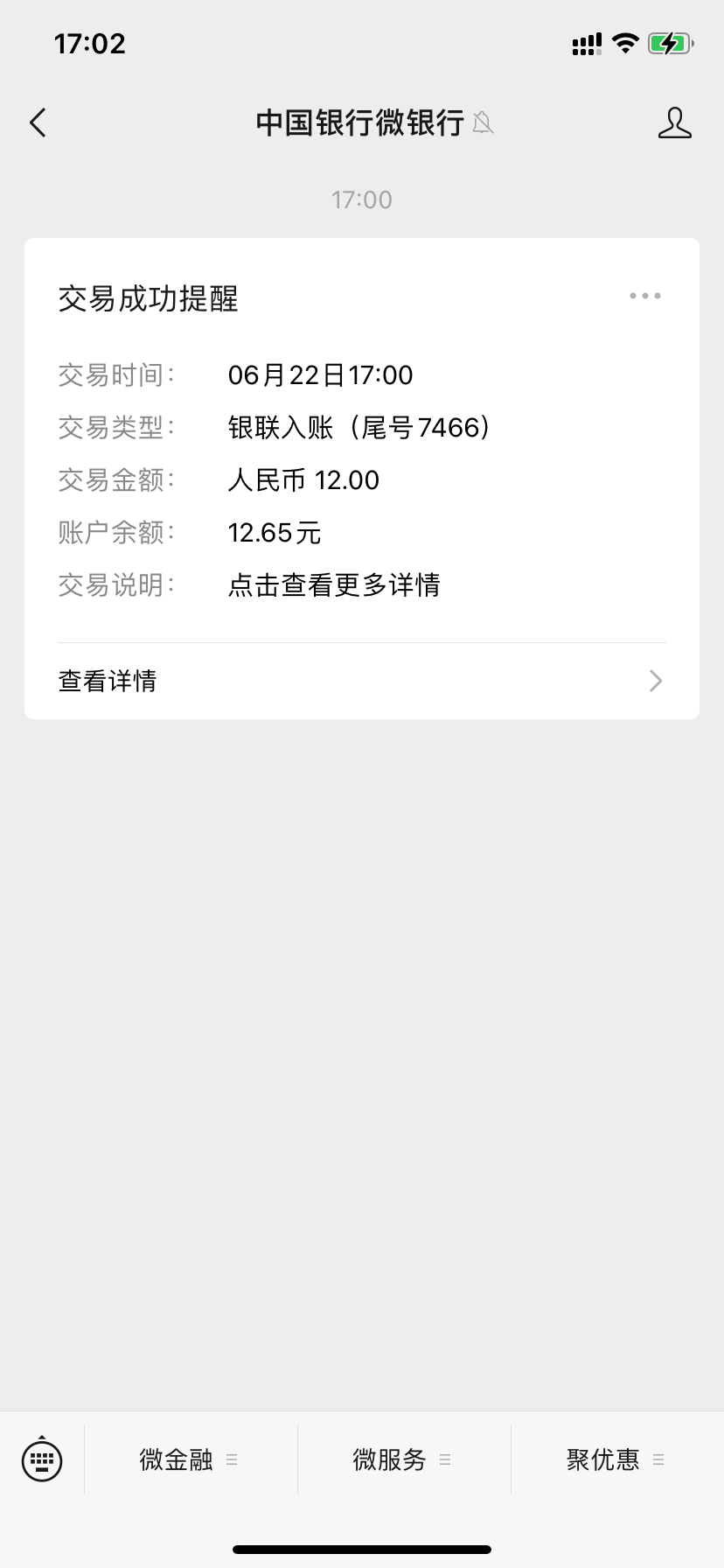Expand the 聚优惠 menu
Image resolution: width=724 pixels, height=1568 pixels.
(x=616, y=1459)
